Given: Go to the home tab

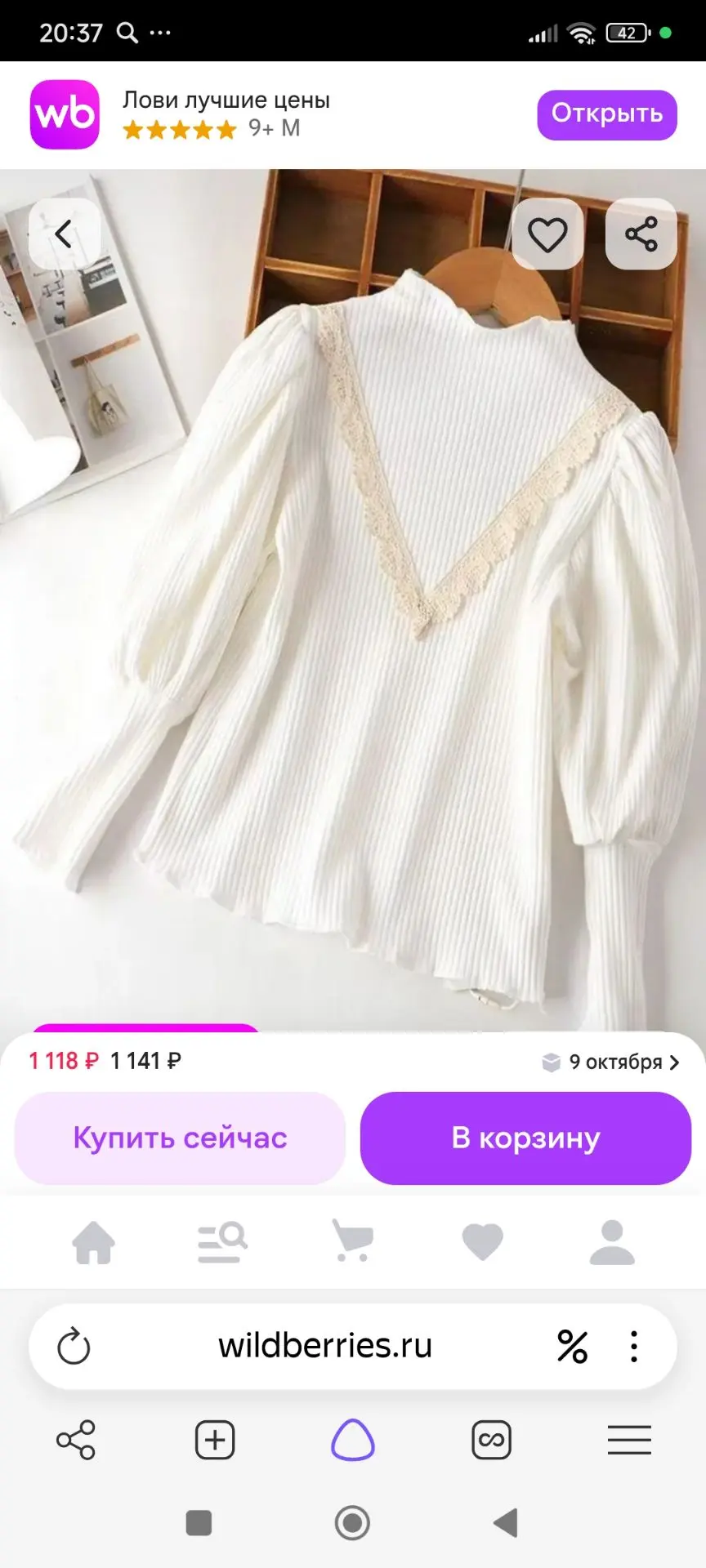Looking at the screenshot, I should [x=93, y=1242].
